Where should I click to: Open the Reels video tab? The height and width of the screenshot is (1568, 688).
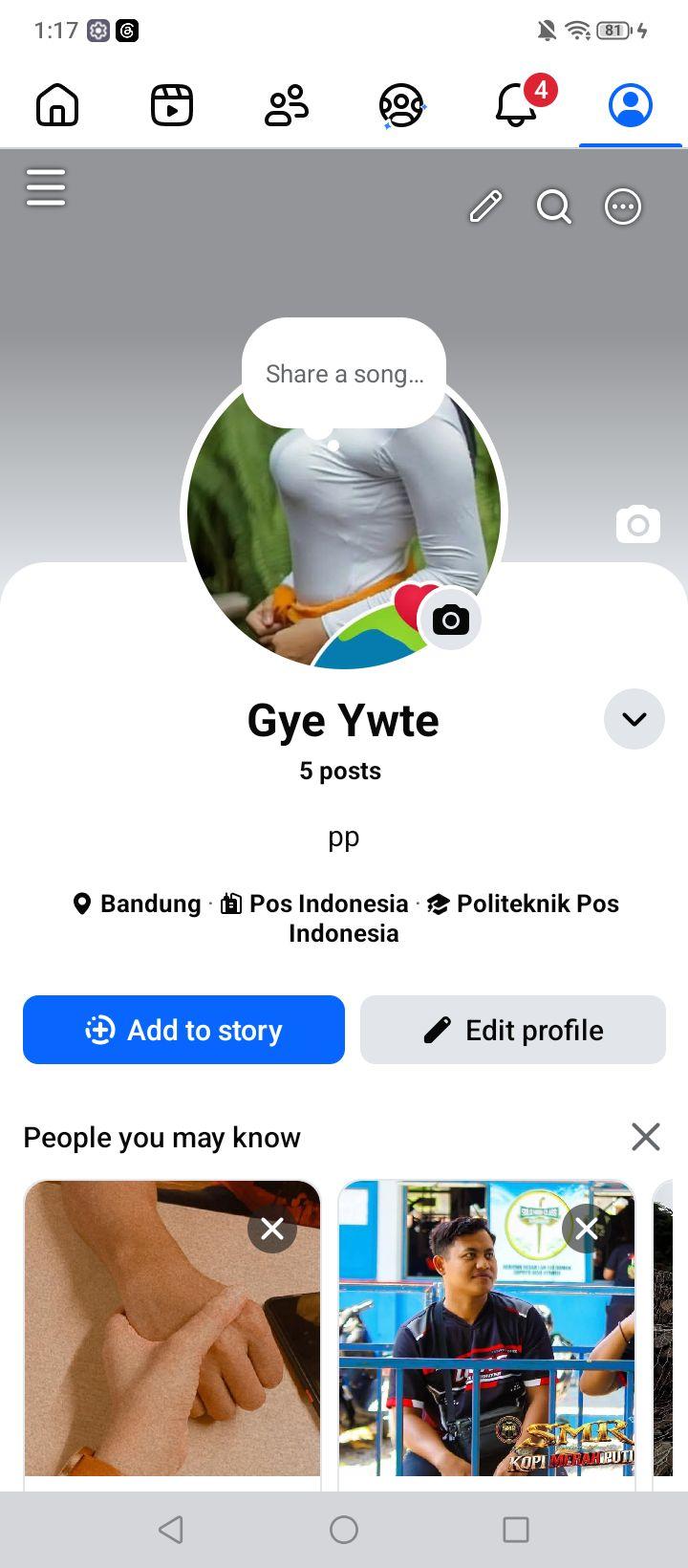click(172, 105)
